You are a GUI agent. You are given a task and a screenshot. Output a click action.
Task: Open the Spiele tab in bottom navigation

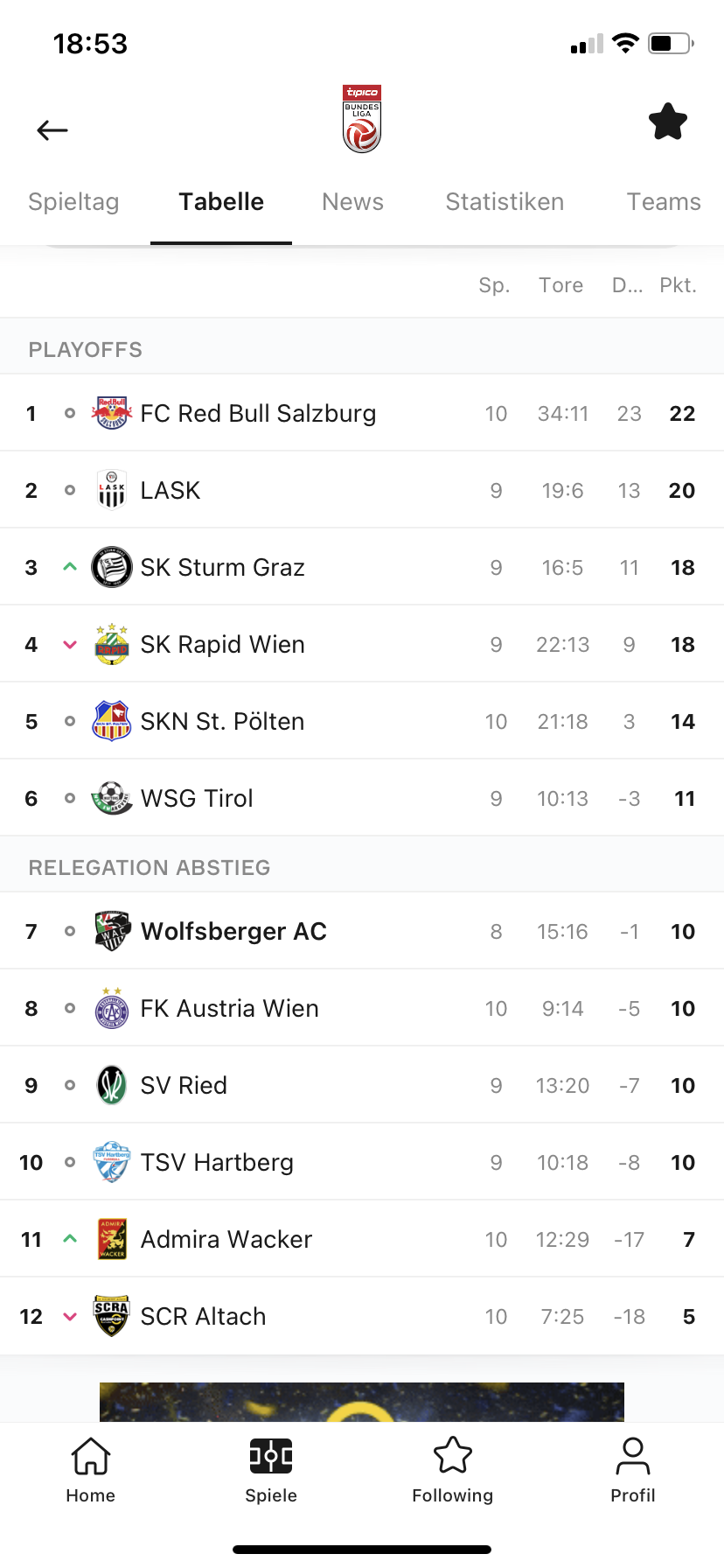pos(271,1470)
